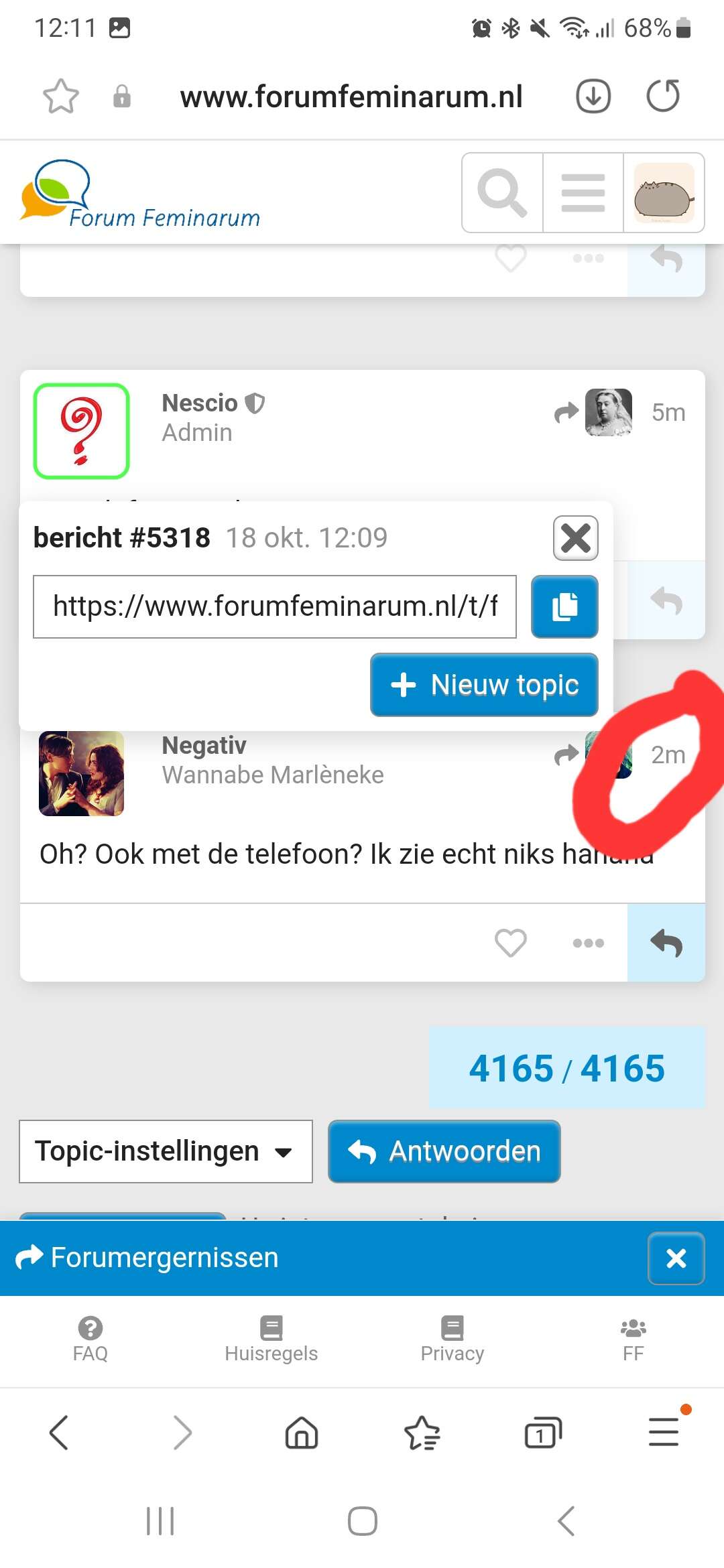Screen dimensions: 724x1568
Task: Open the Pusheen cat profile avatar
Action: 664,193
